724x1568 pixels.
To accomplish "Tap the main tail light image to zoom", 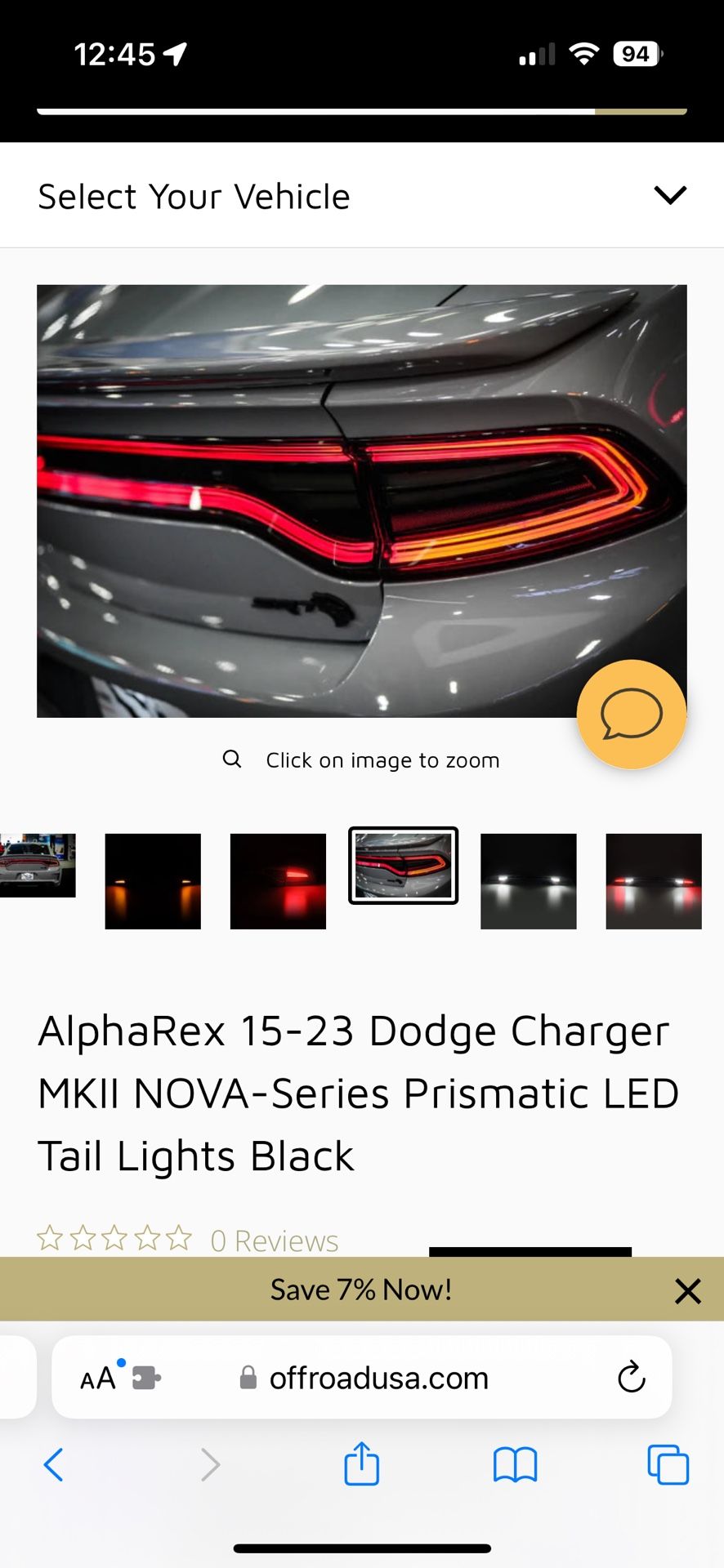I will tap(362, 501).
